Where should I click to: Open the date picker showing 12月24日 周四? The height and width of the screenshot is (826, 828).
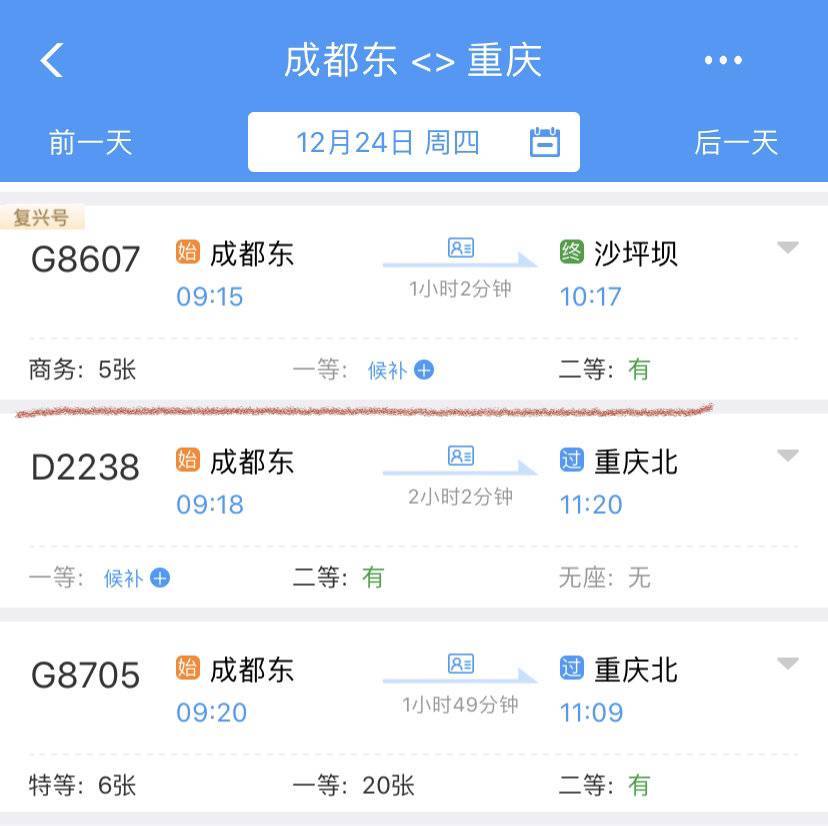point(413,142)
